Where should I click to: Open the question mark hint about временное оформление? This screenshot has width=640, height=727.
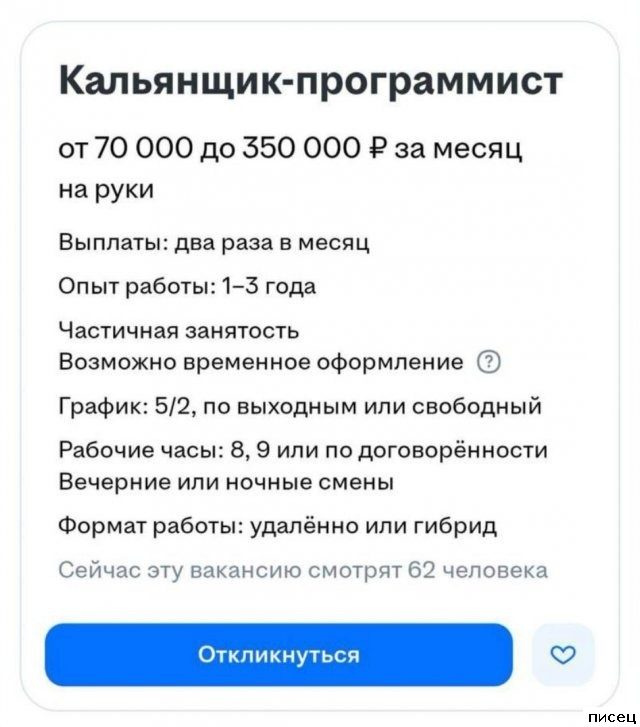coord(490,362)
